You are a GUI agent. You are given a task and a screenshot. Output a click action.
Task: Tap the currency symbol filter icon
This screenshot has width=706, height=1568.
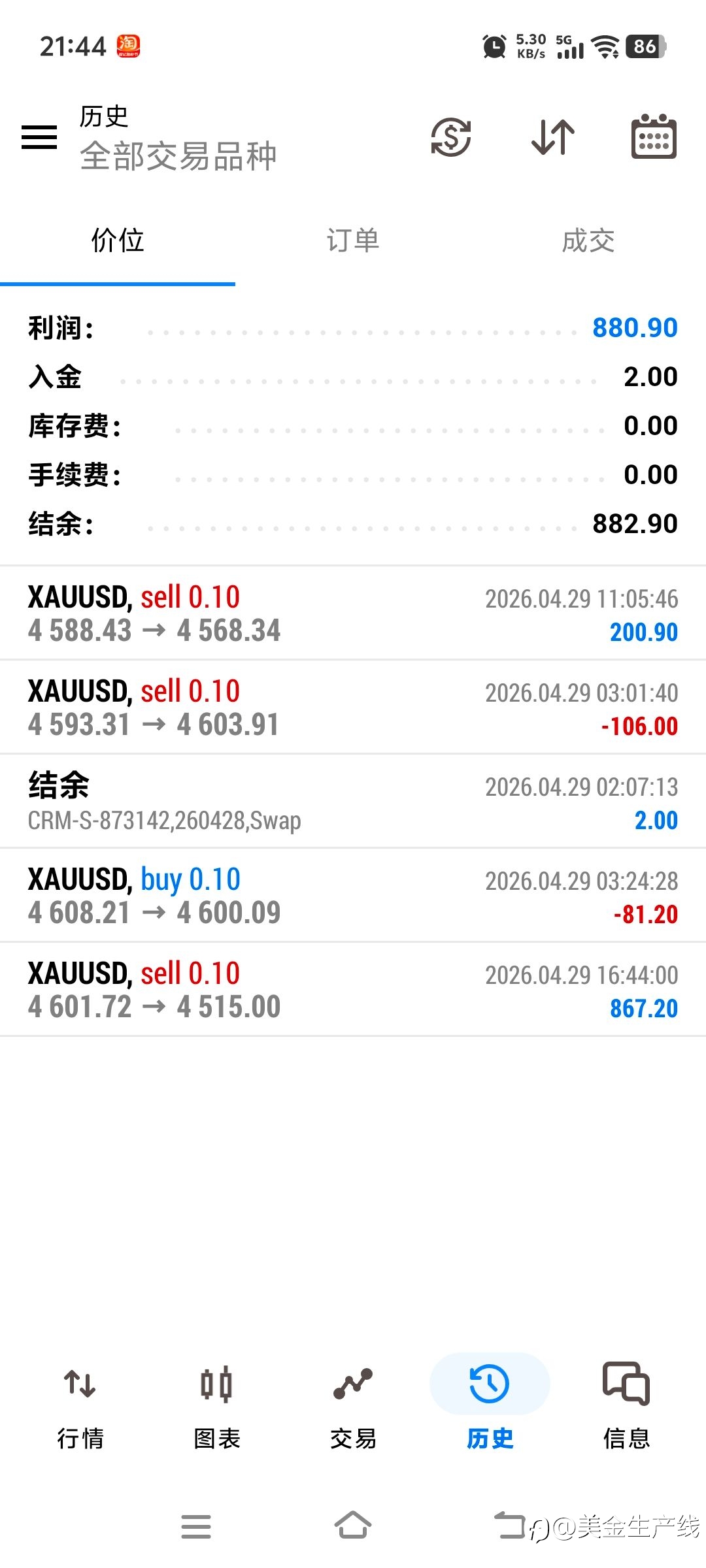451,137
